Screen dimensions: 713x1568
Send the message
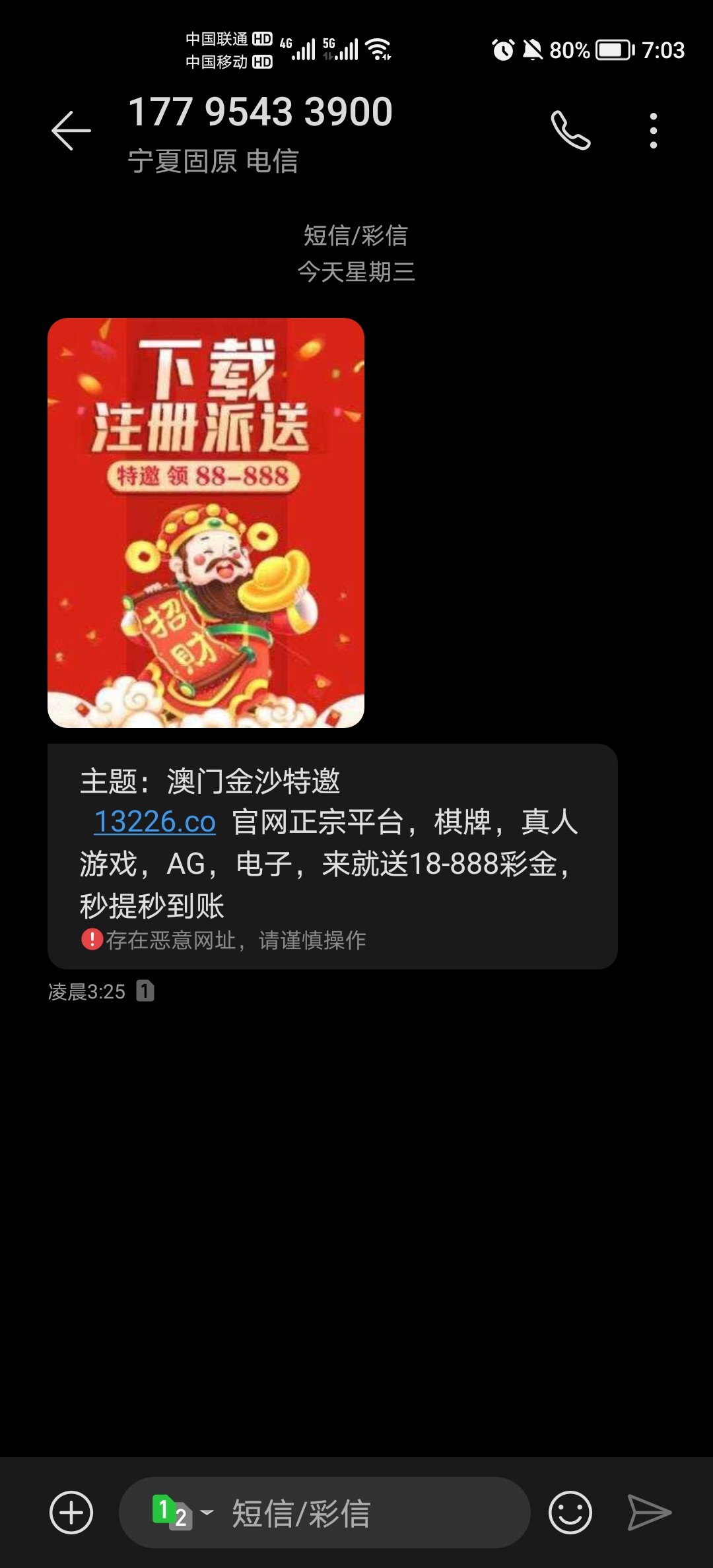tap(649, 1512)
